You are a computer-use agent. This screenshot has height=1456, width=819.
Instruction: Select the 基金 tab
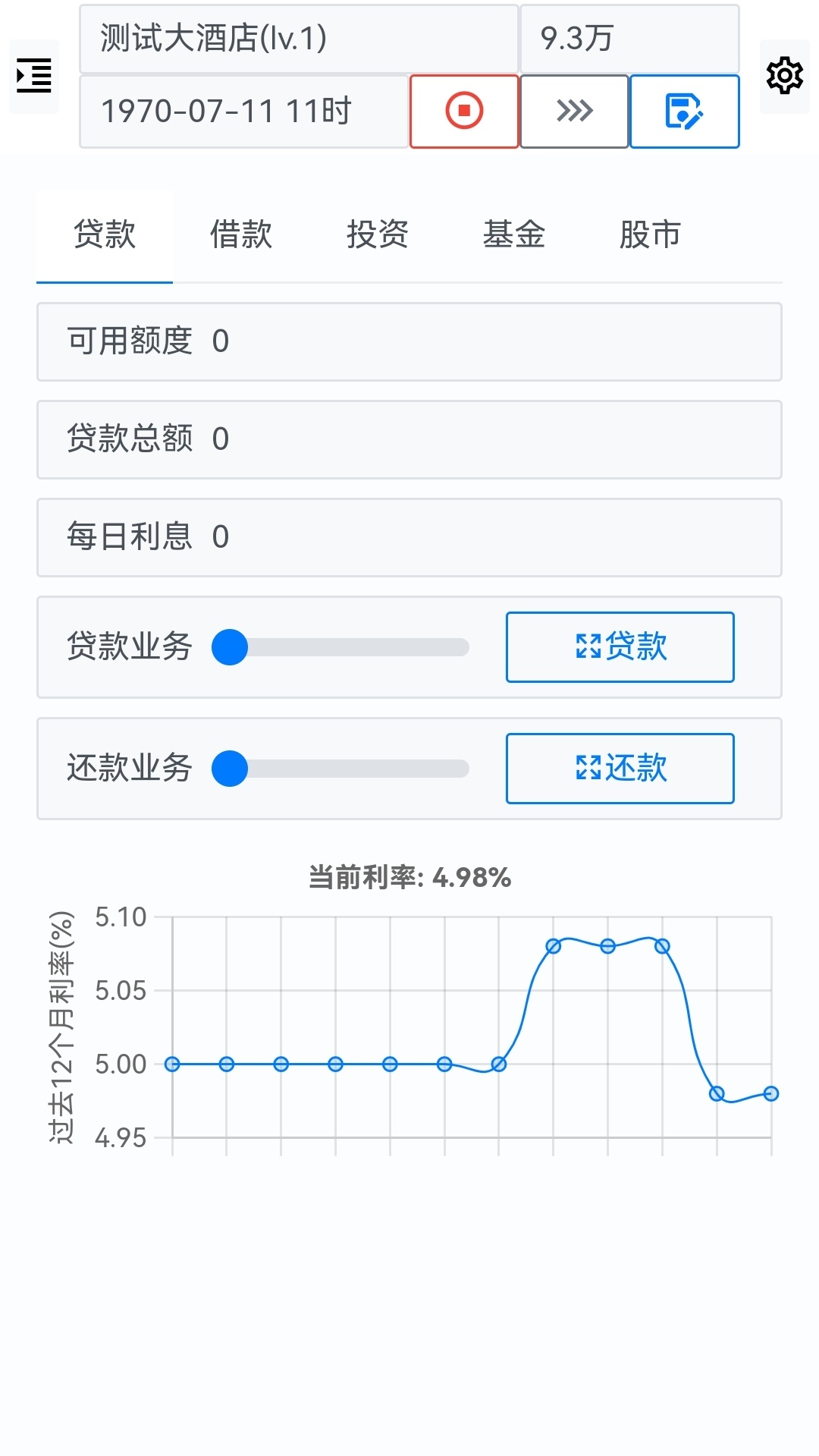513,234
